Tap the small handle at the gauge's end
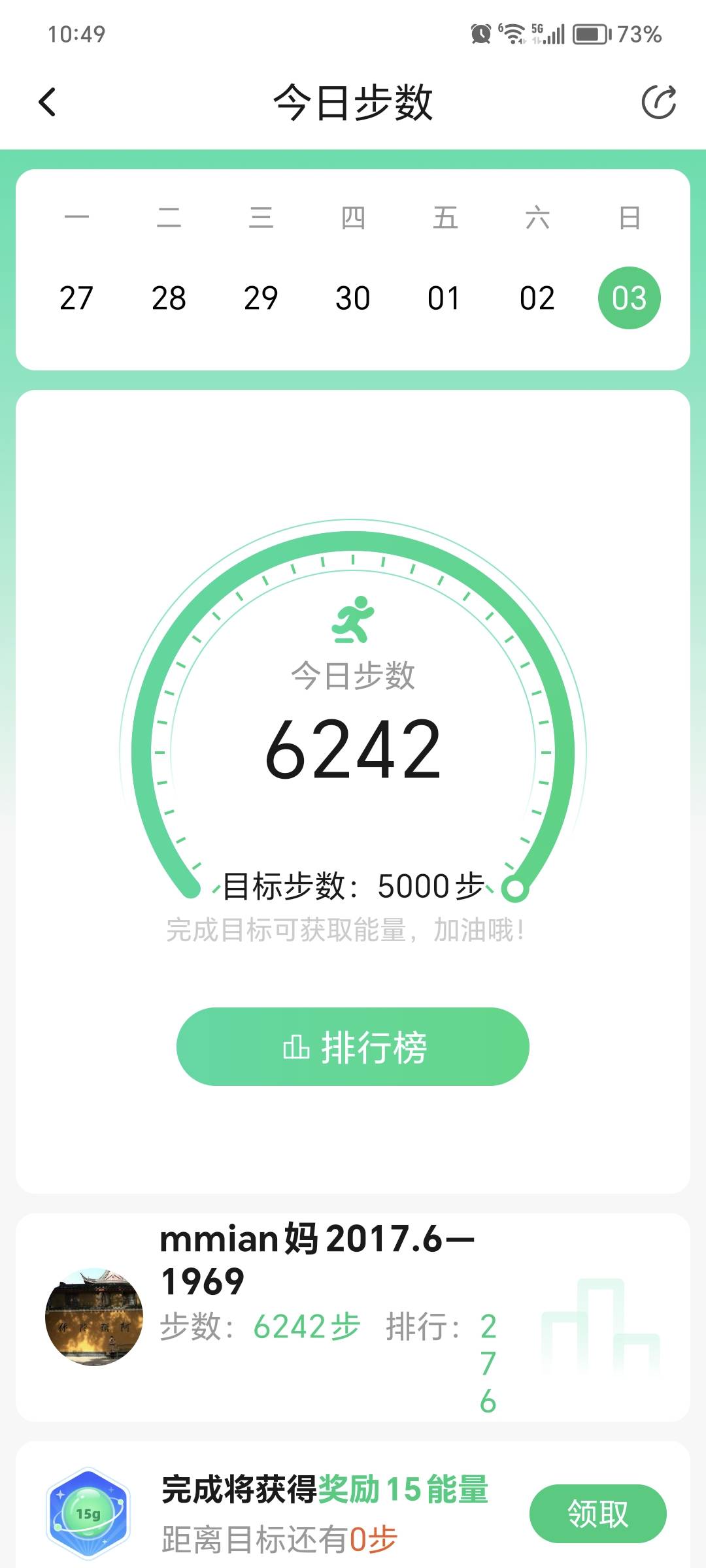Screen dimensions: 706x1568 [516, 887]
